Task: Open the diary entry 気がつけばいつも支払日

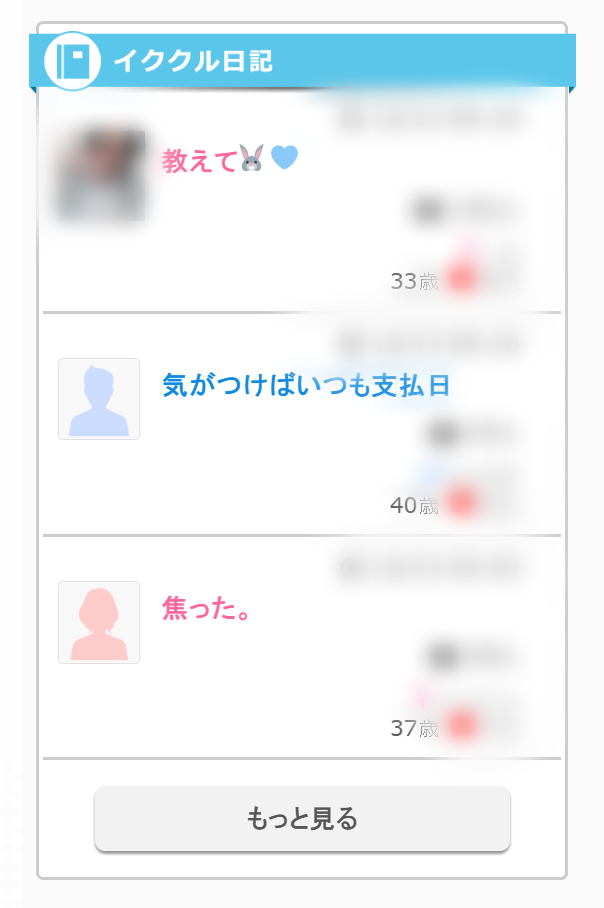Action: 306,386
